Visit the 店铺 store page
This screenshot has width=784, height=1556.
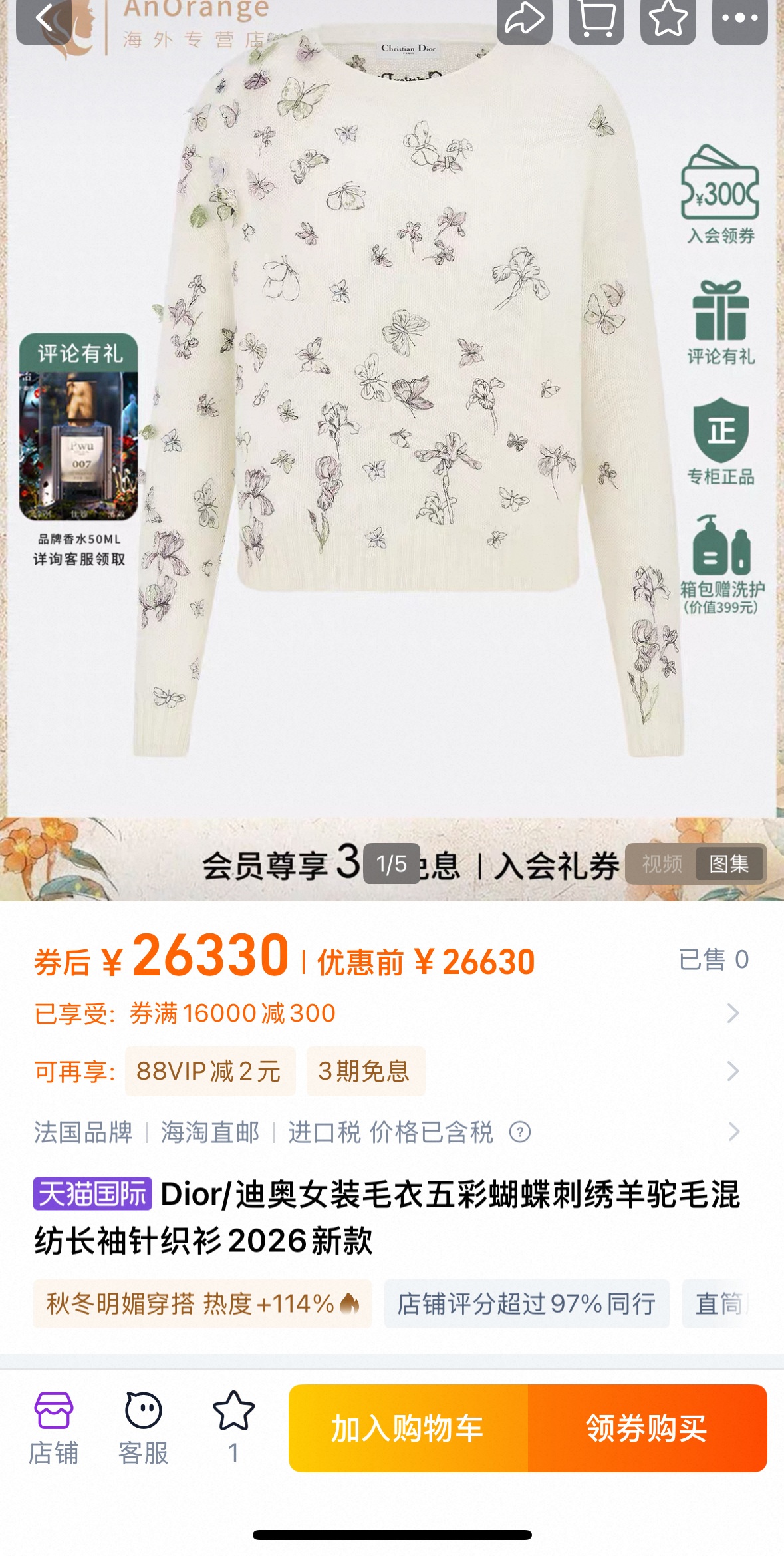53,1428
